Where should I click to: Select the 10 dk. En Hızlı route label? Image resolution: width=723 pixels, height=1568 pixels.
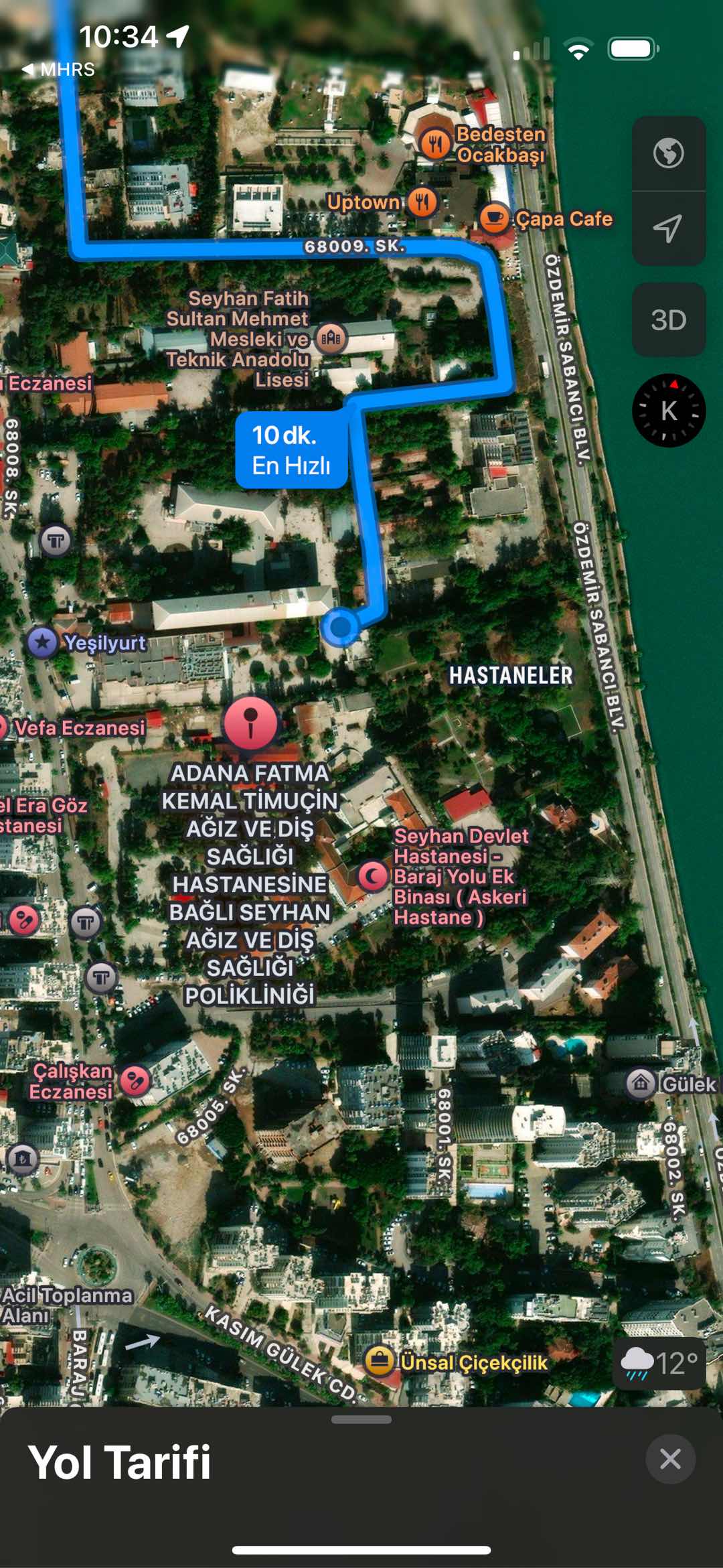pos(291,450)
